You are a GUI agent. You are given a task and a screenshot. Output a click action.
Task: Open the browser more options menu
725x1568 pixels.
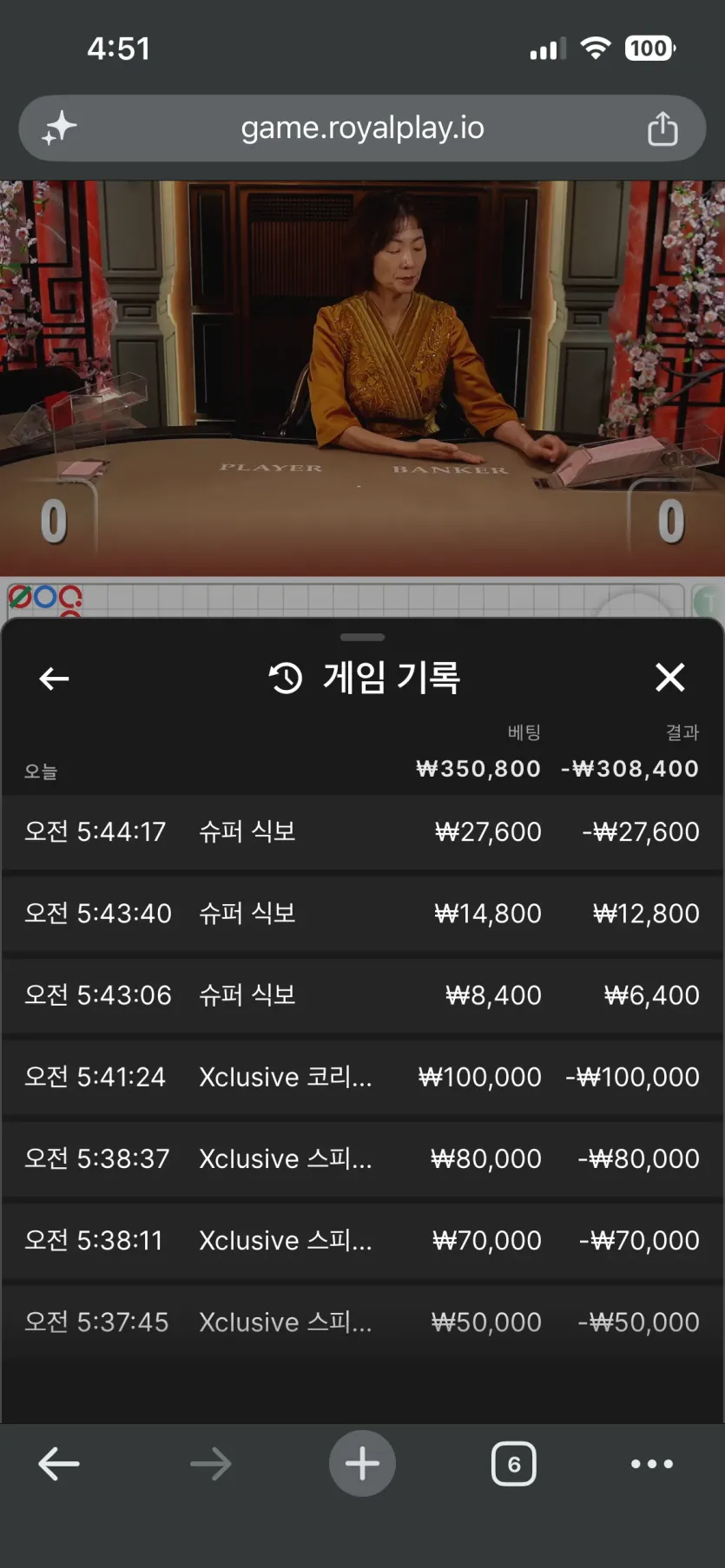(x=652, y=1464)
